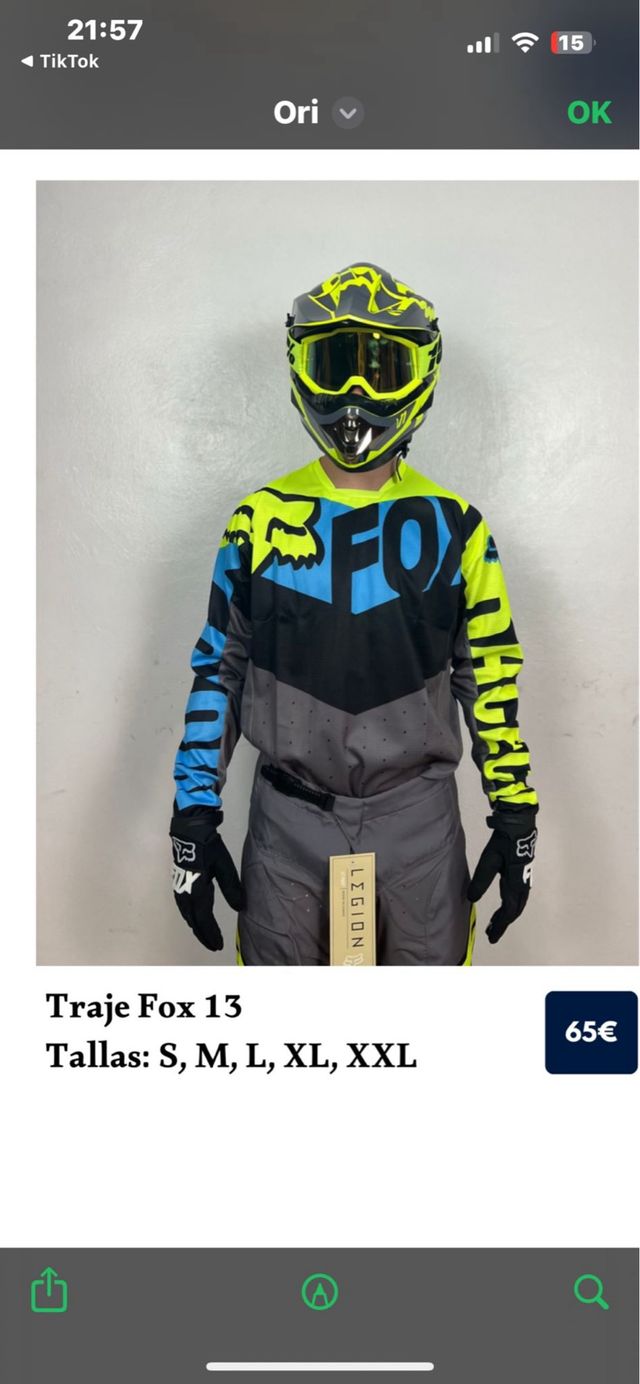
Task: Return to TikTok from the status bar
Action: pos(60,61)
